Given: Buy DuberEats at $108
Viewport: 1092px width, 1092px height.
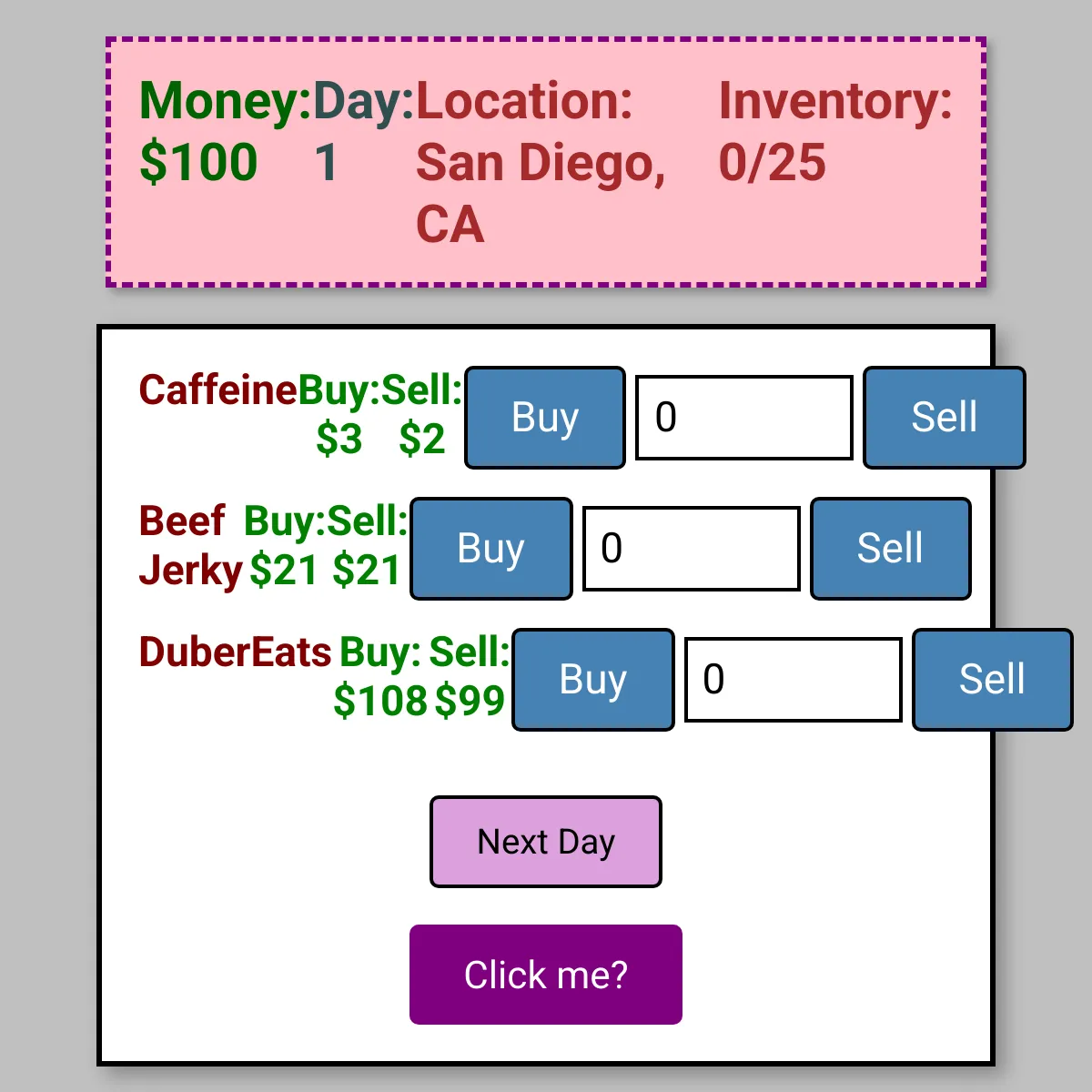Looking at the screenshot, I should coord(593,680).
